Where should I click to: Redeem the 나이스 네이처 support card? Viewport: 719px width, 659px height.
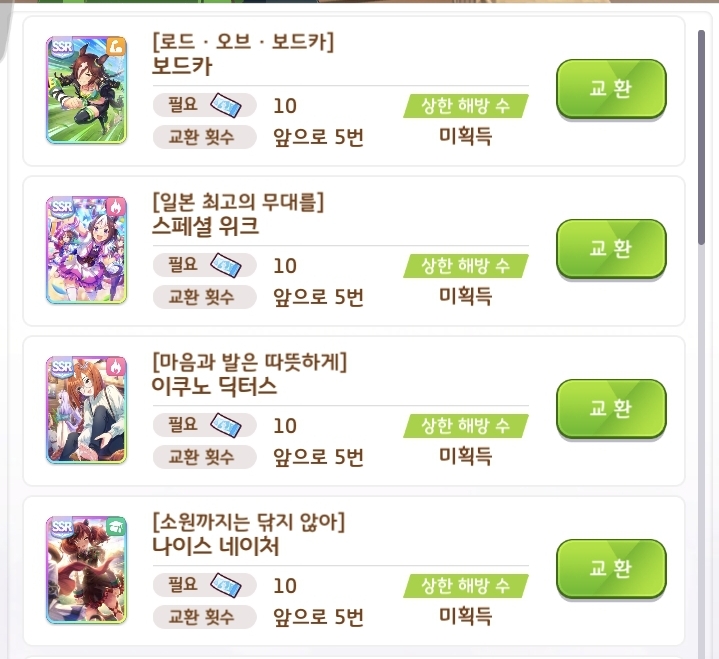pyautogui.click(x=610, y=568)
